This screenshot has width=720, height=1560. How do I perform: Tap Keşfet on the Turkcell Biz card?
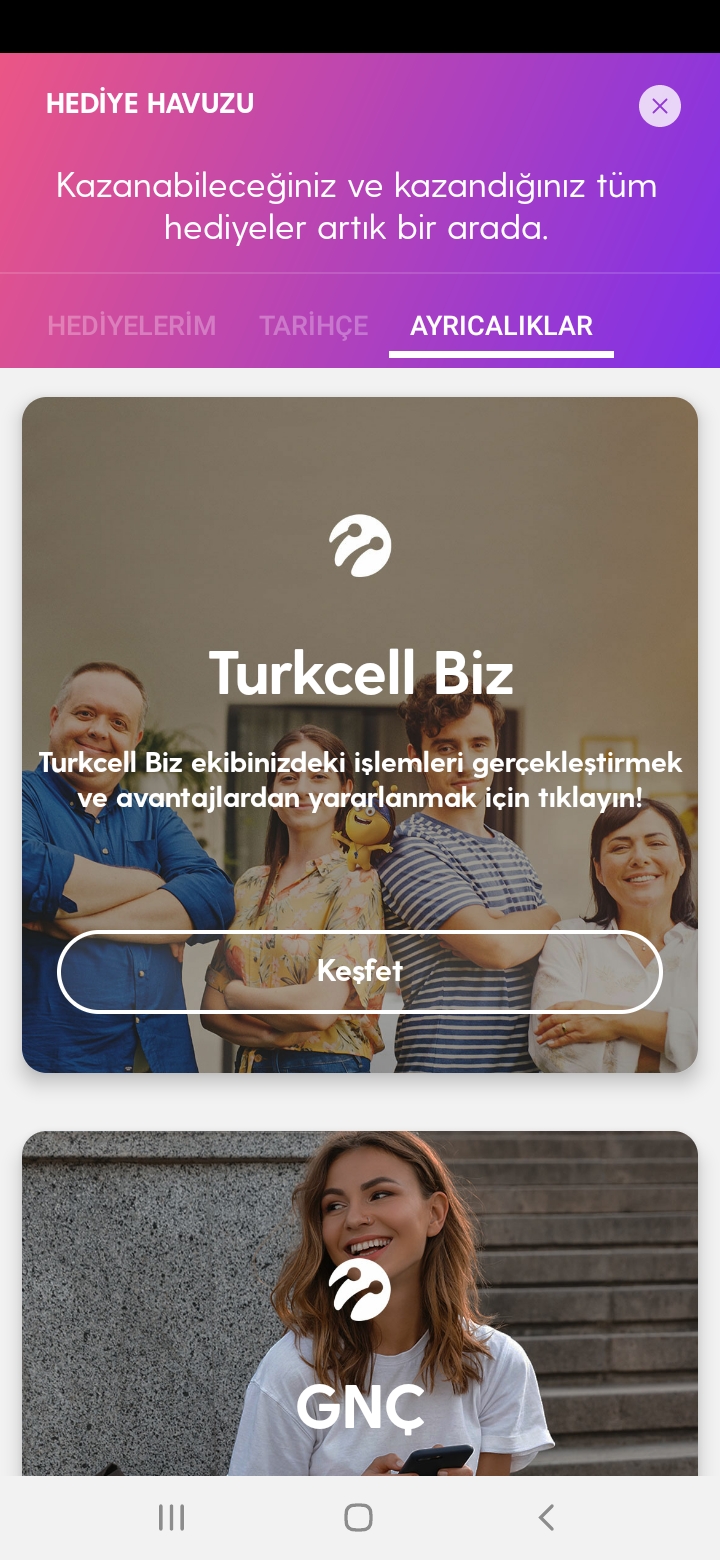pos(360,972)
